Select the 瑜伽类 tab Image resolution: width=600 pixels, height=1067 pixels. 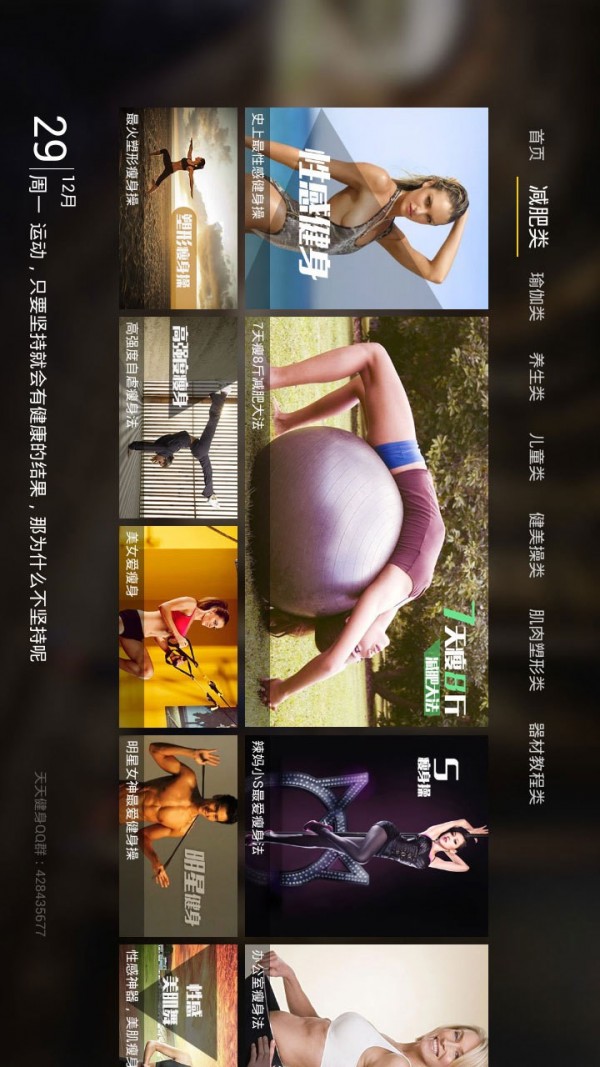(x=537, y=296)
